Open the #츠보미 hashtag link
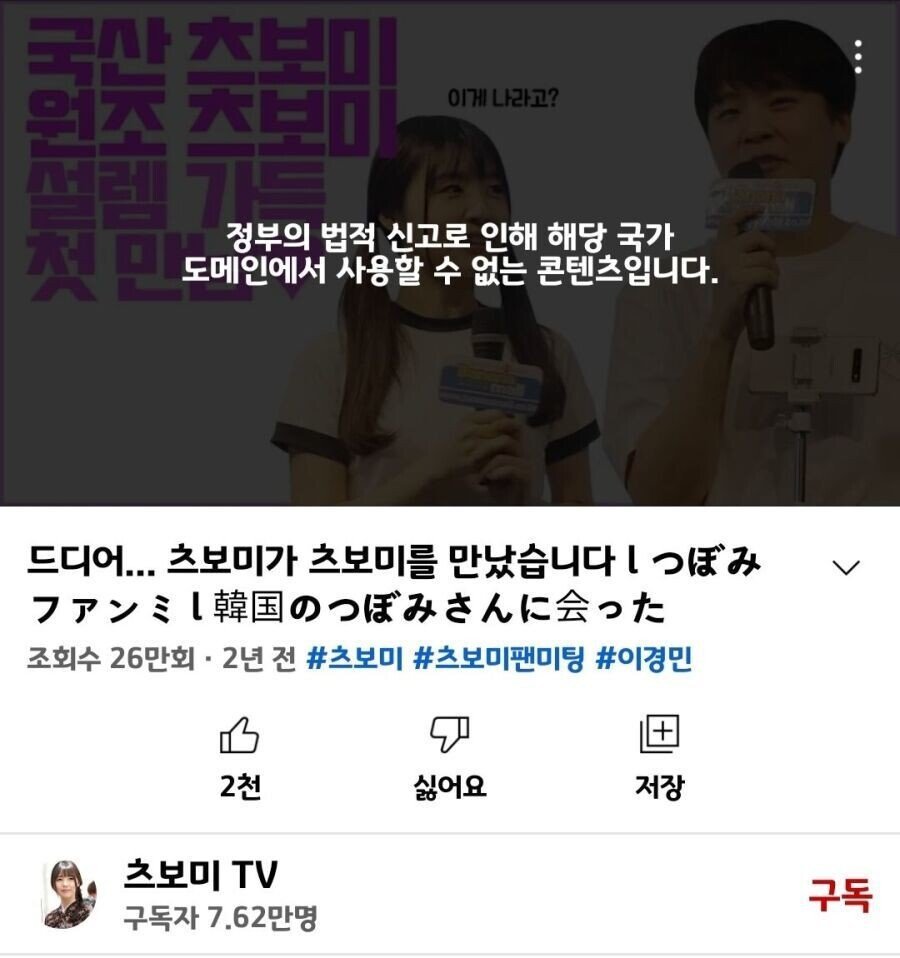 pyautogui.click(x=354, y=660)
